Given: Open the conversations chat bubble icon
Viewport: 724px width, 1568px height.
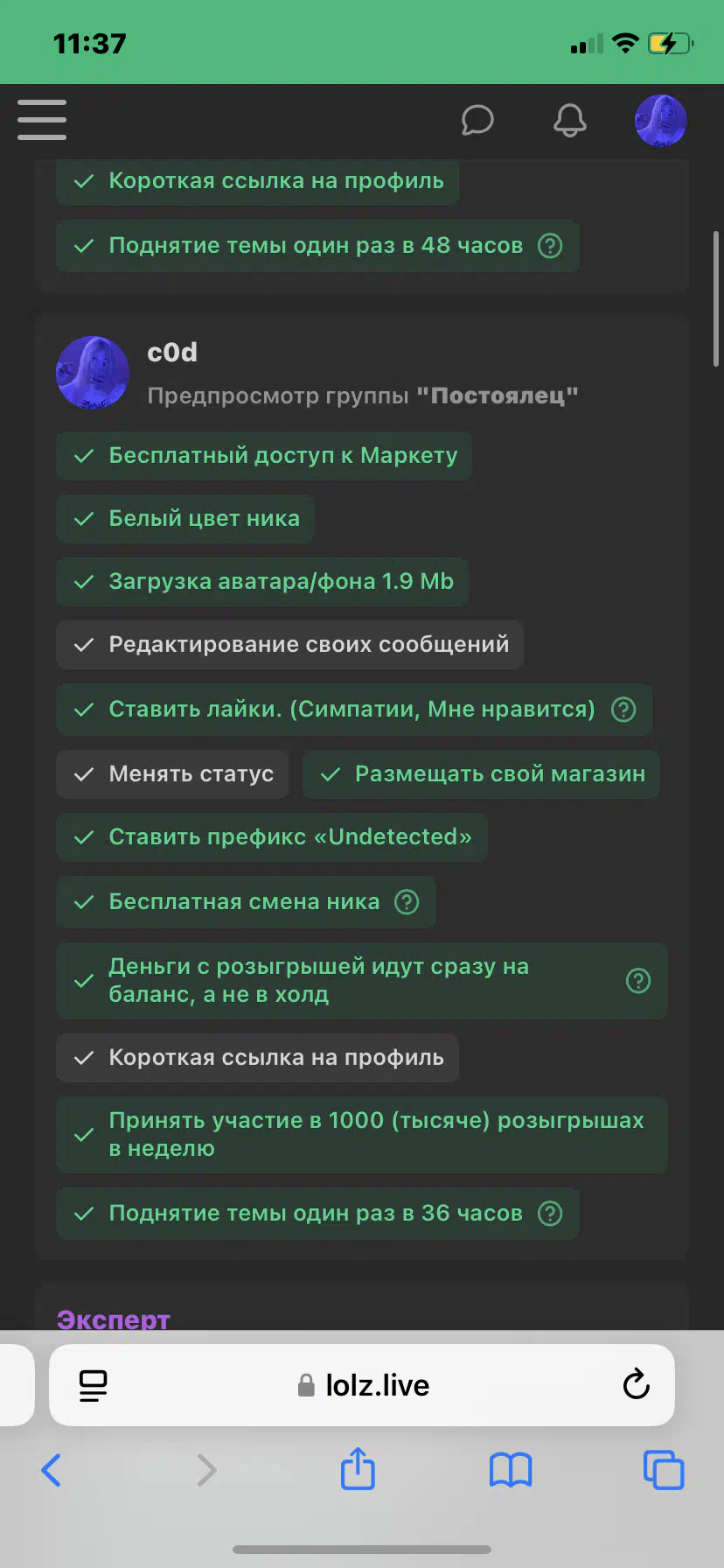Looking at the screenshot, I should click(x=477, y=120).
